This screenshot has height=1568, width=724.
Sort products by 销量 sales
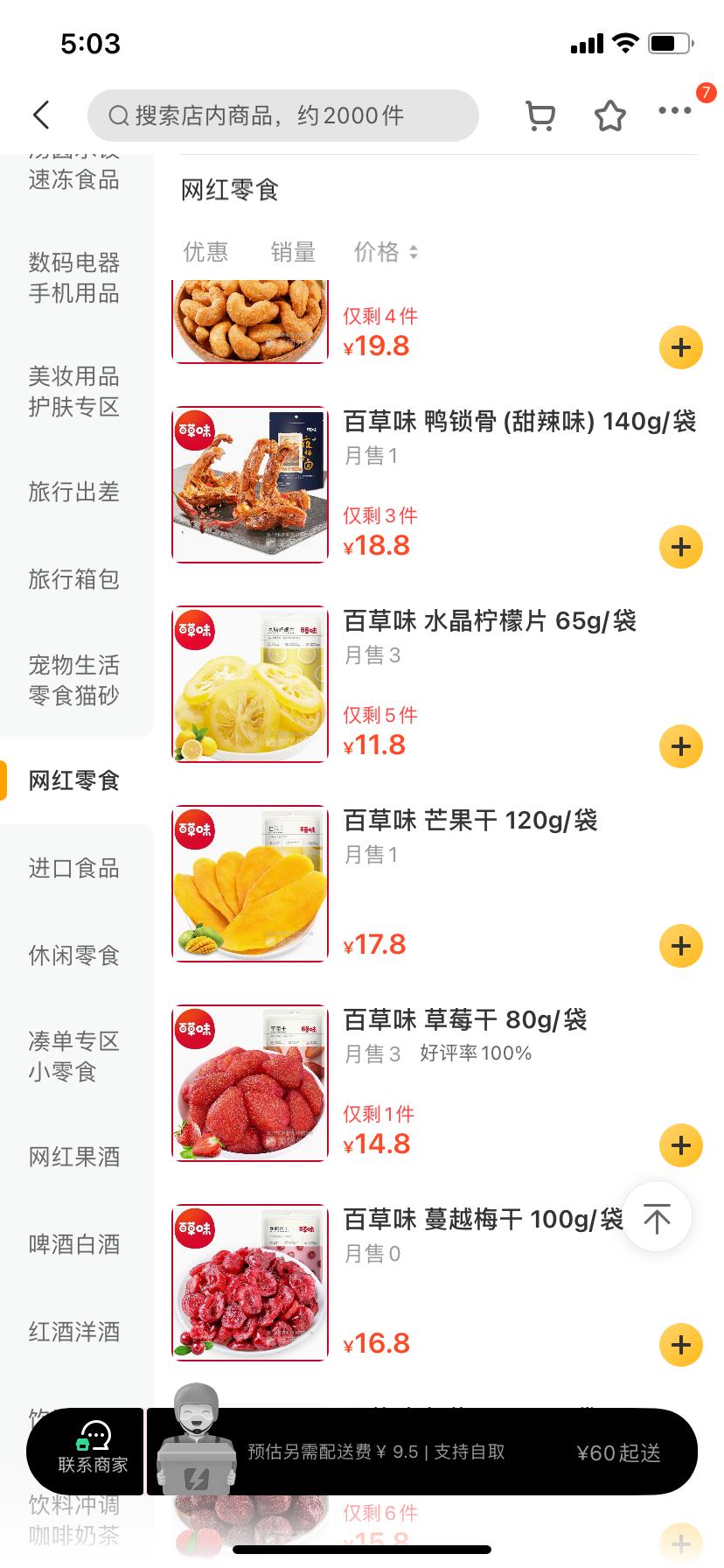[294, 252]
